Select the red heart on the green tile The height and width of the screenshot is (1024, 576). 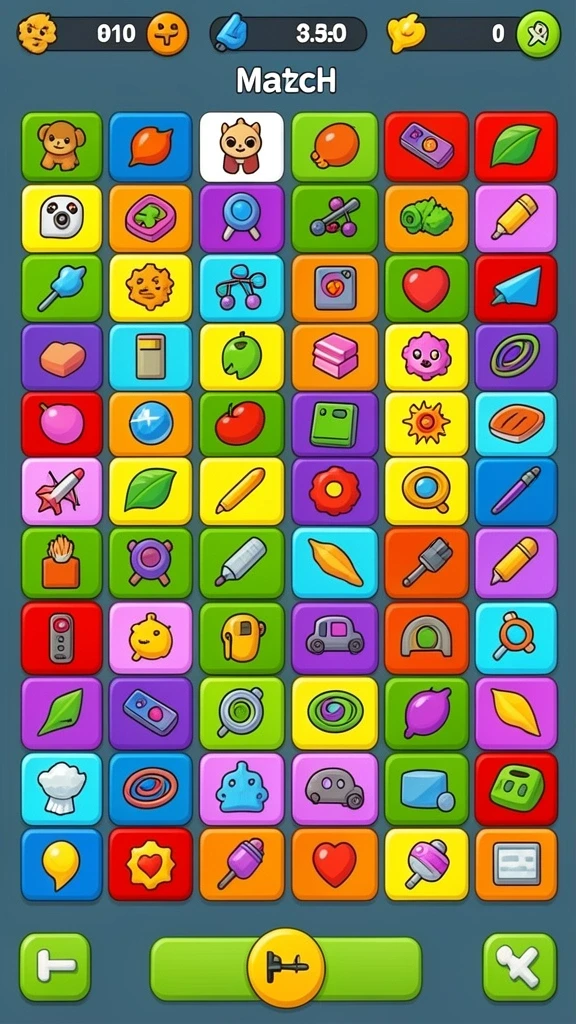(x=426, y=288)
